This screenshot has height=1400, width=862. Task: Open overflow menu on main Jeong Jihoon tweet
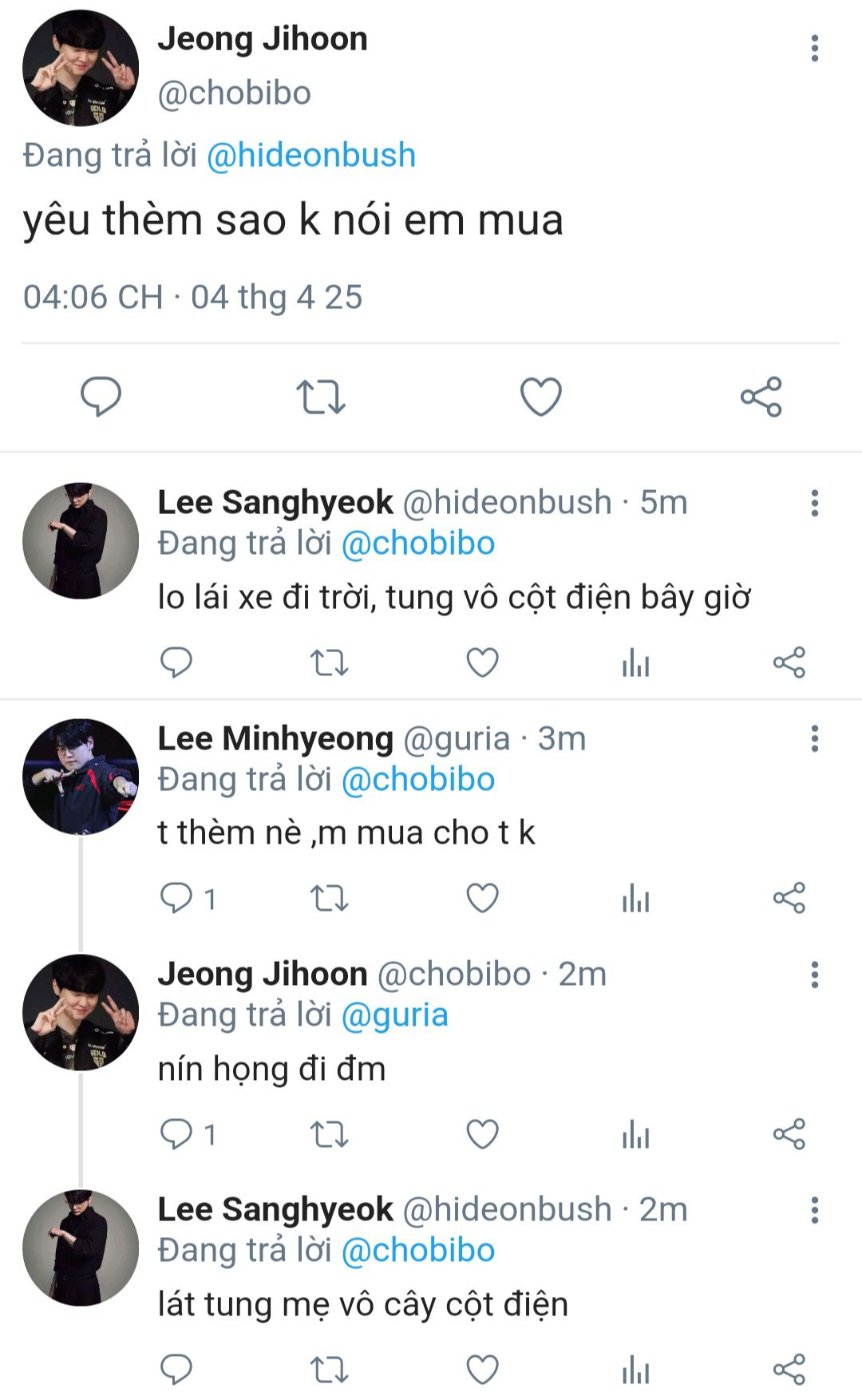point(814,49)
